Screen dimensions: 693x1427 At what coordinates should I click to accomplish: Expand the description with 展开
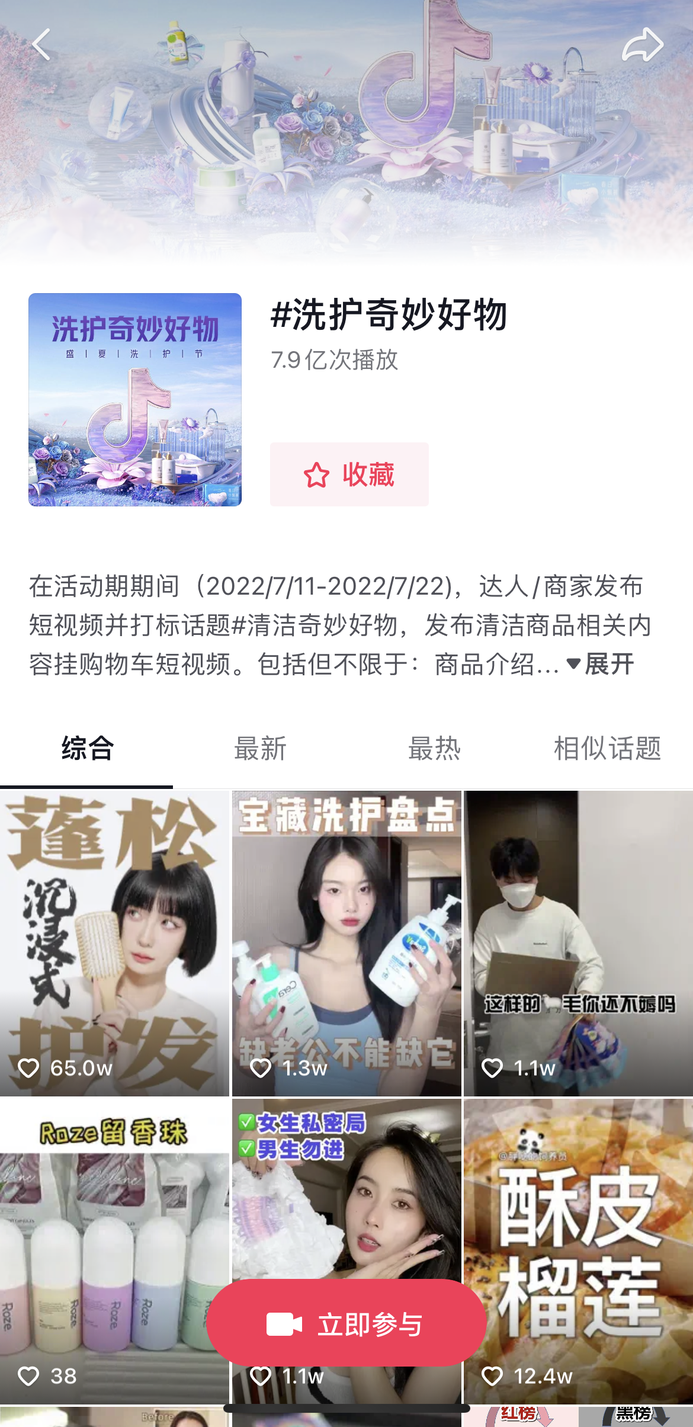[x=601, y=664]
